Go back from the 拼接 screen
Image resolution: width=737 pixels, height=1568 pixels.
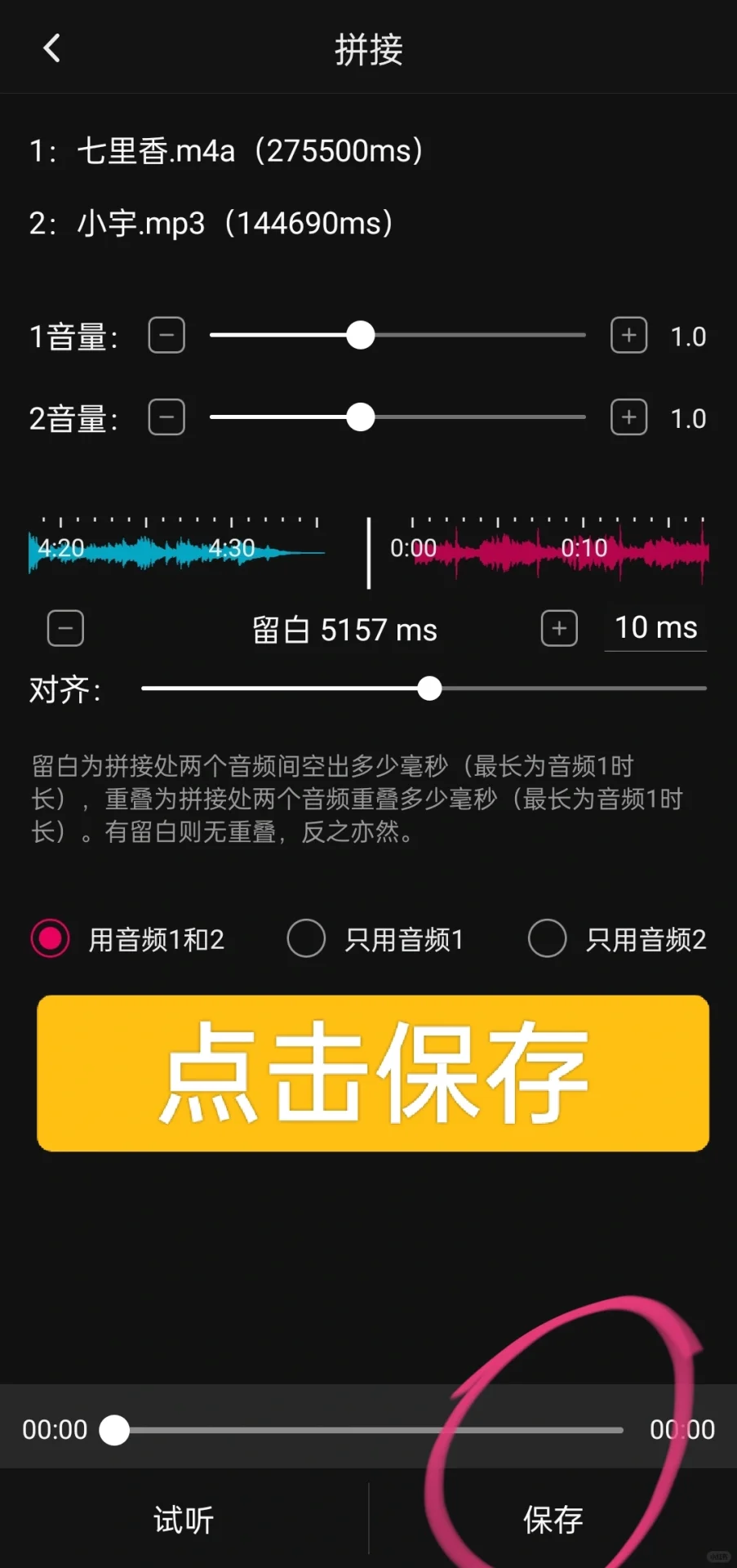pos(51,48)
